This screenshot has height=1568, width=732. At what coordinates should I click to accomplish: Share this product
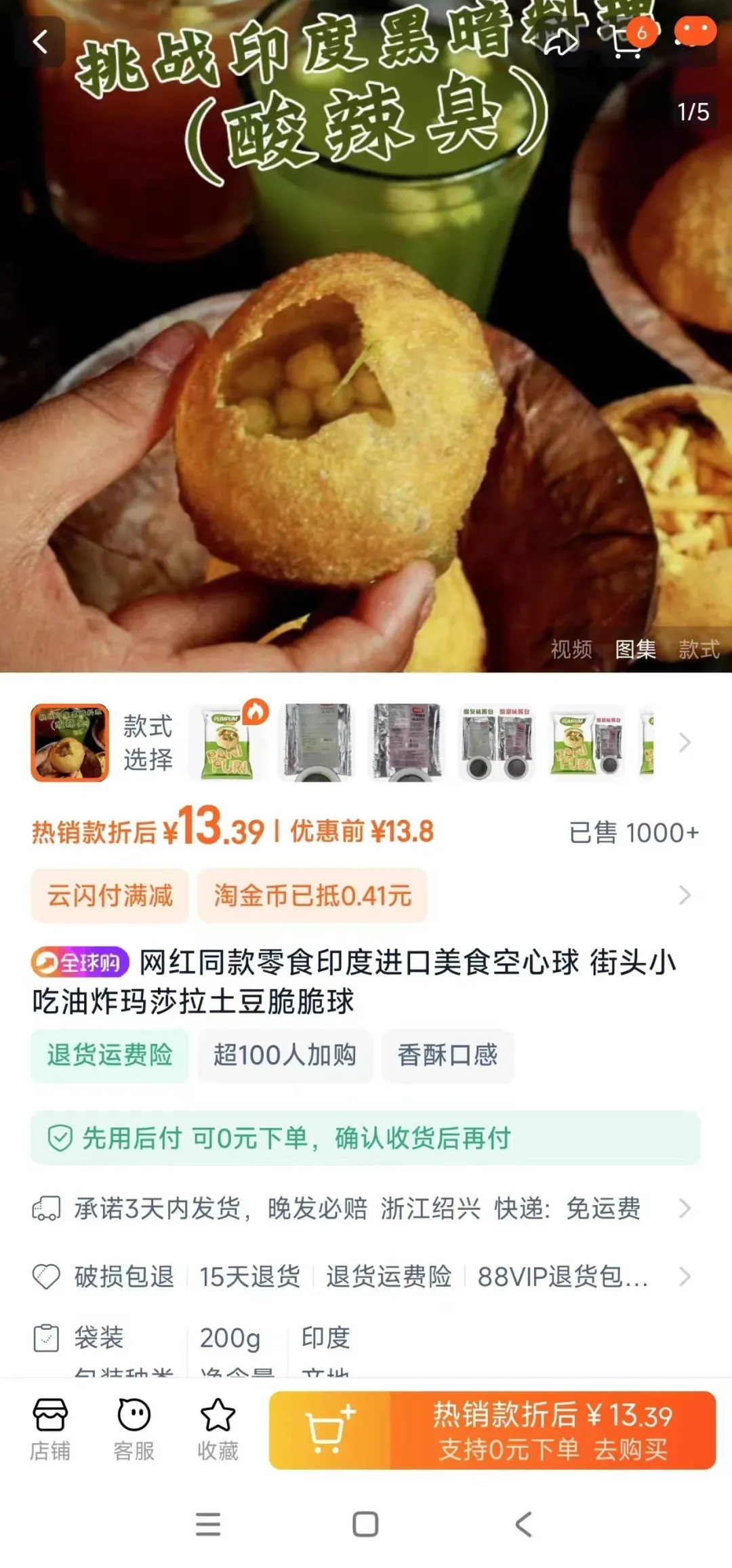tap(560, 41)
